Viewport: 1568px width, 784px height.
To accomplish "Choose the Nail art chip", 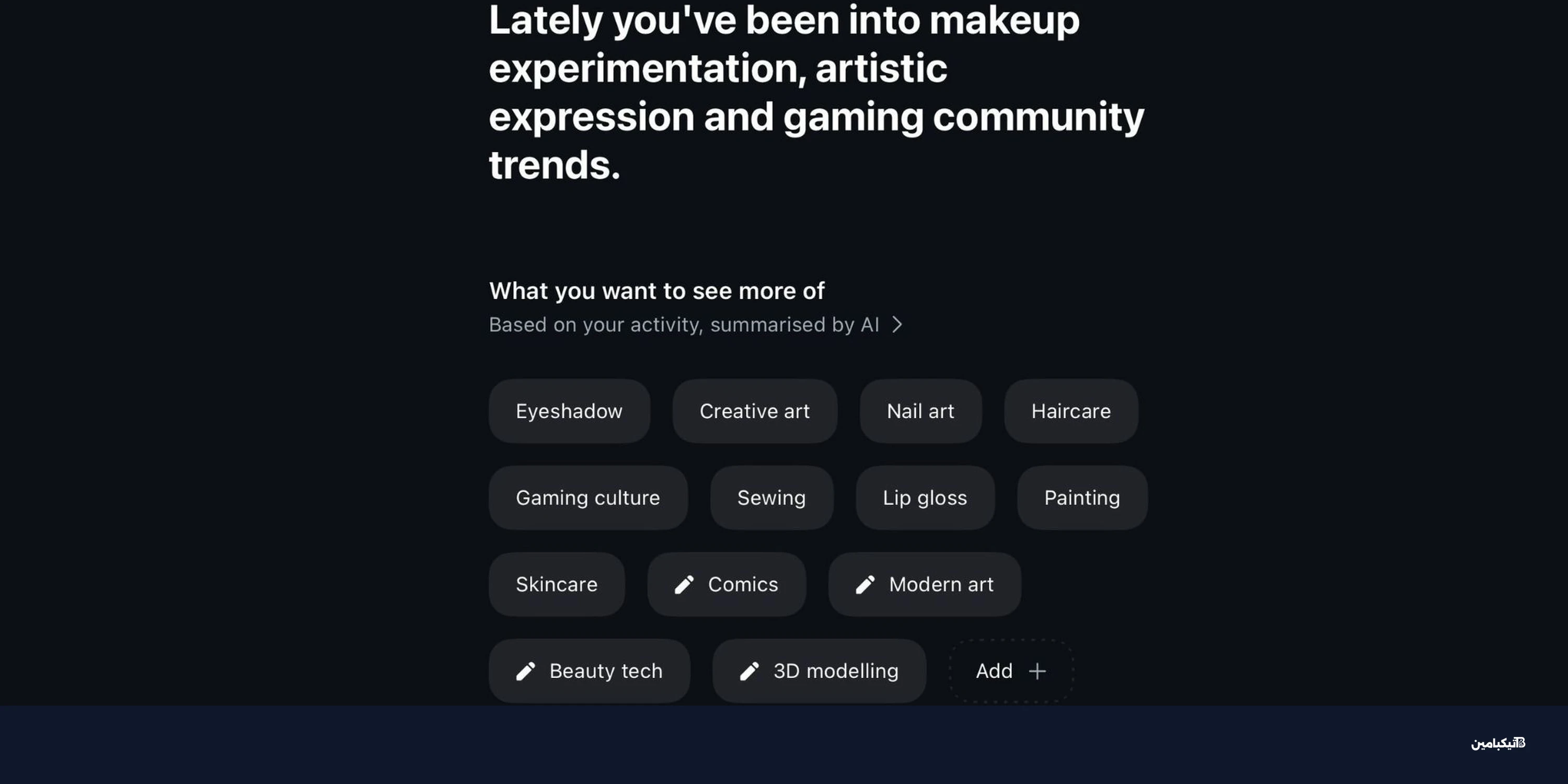I will [920, 411].
